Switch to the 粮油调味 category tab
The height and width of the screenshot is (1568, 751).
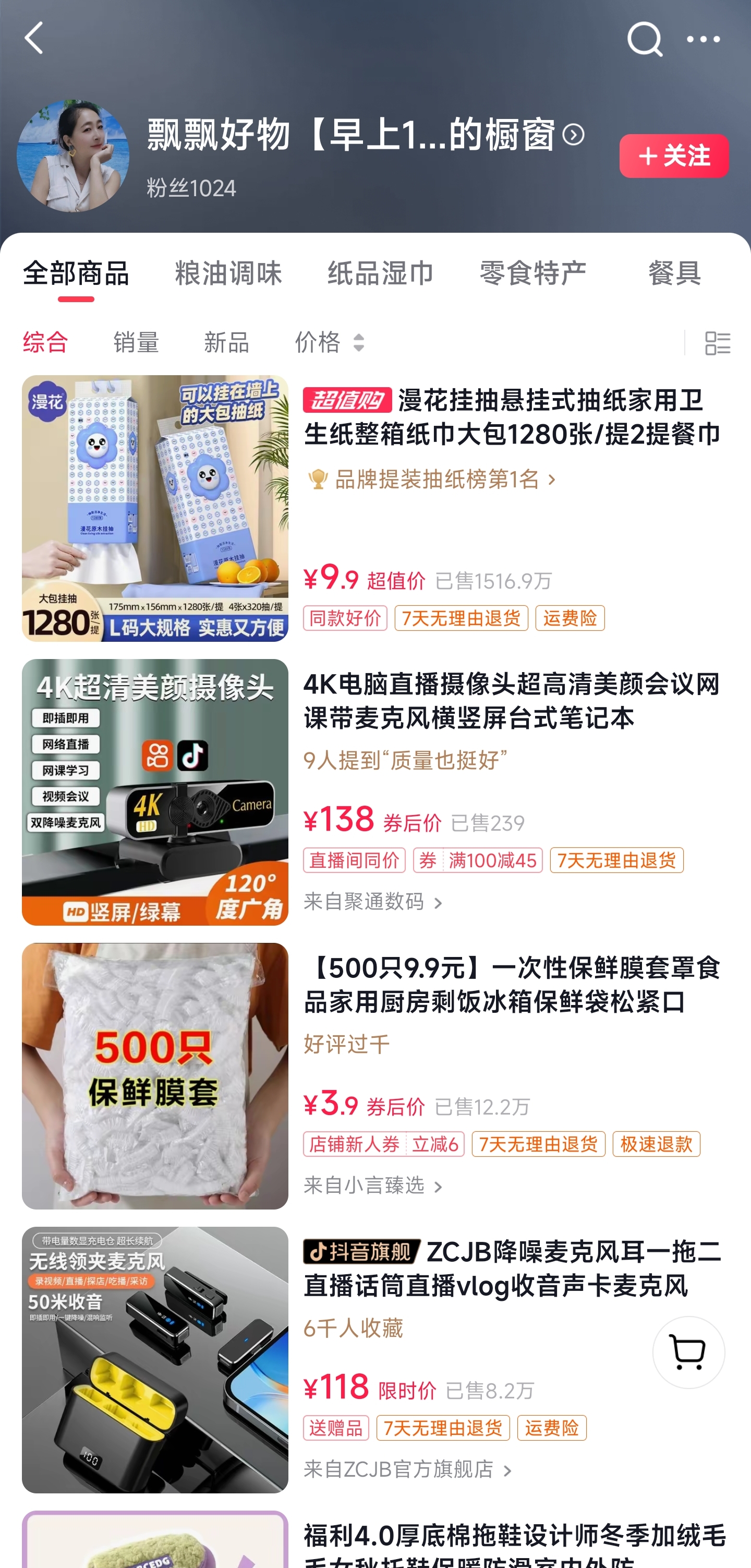228,273
